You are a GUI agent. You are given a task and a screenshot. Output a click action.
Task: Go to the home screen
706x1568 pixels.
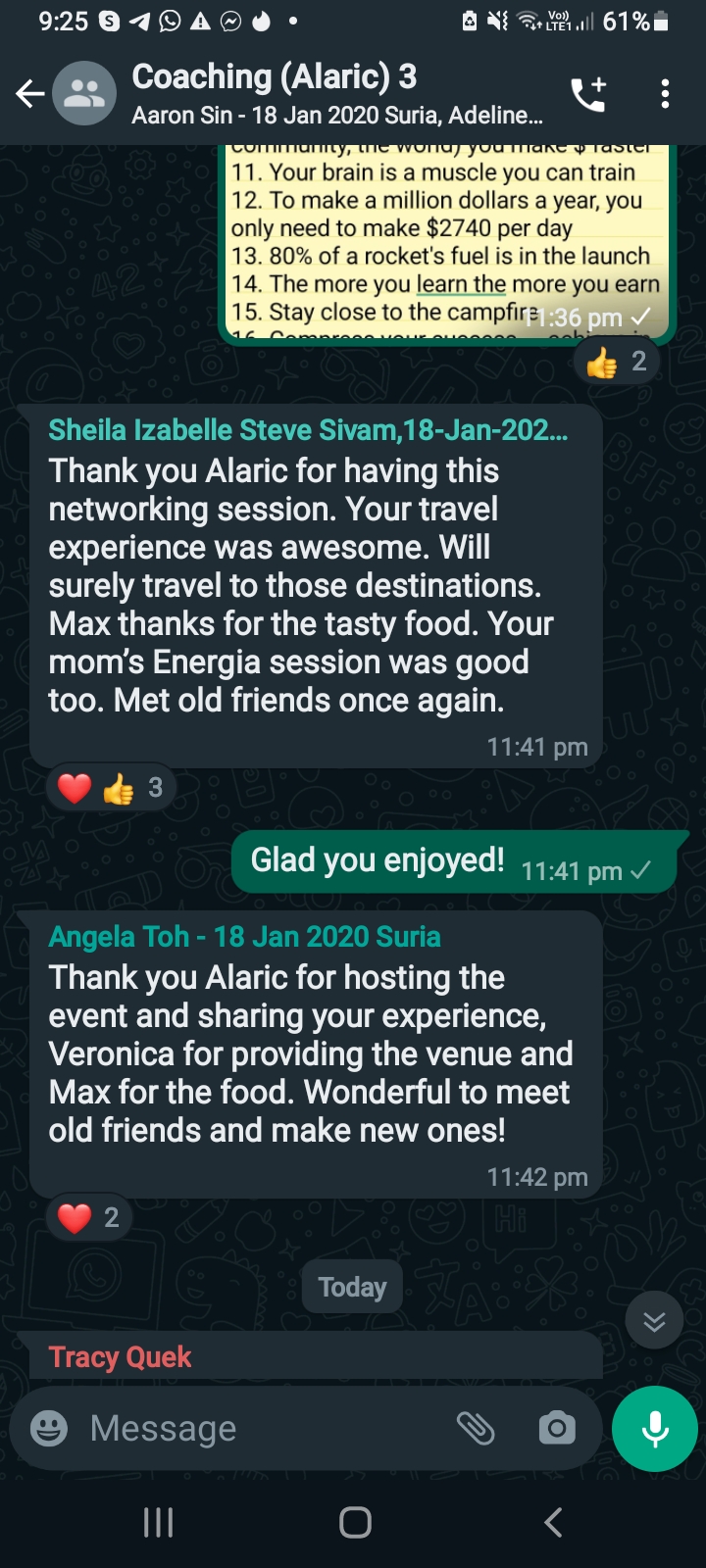point(354,1522)
